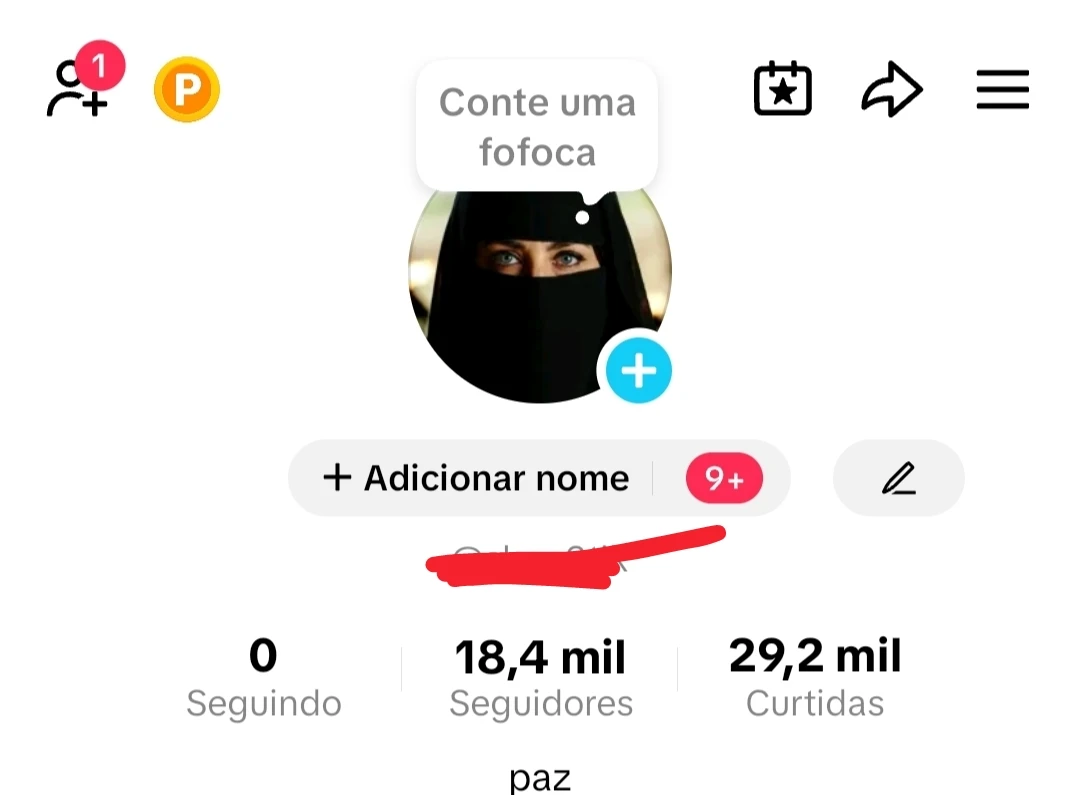Image resolution: width=1079 pixels, height=795 pixels.
Task: Open the hamburger menu
Action: pyautogui.click(x=1002, y=91)
